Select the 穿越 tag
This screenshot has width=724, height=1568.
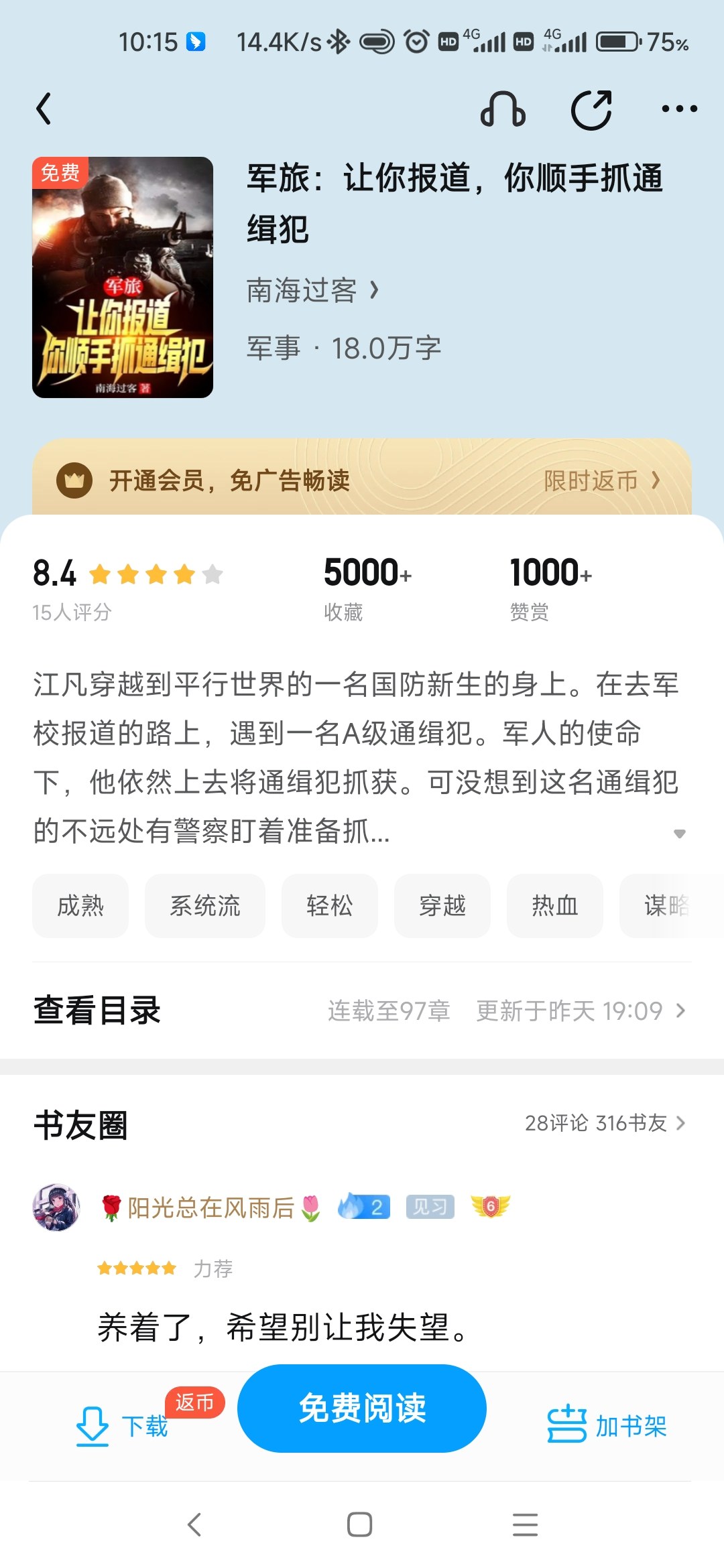(442, 906)
